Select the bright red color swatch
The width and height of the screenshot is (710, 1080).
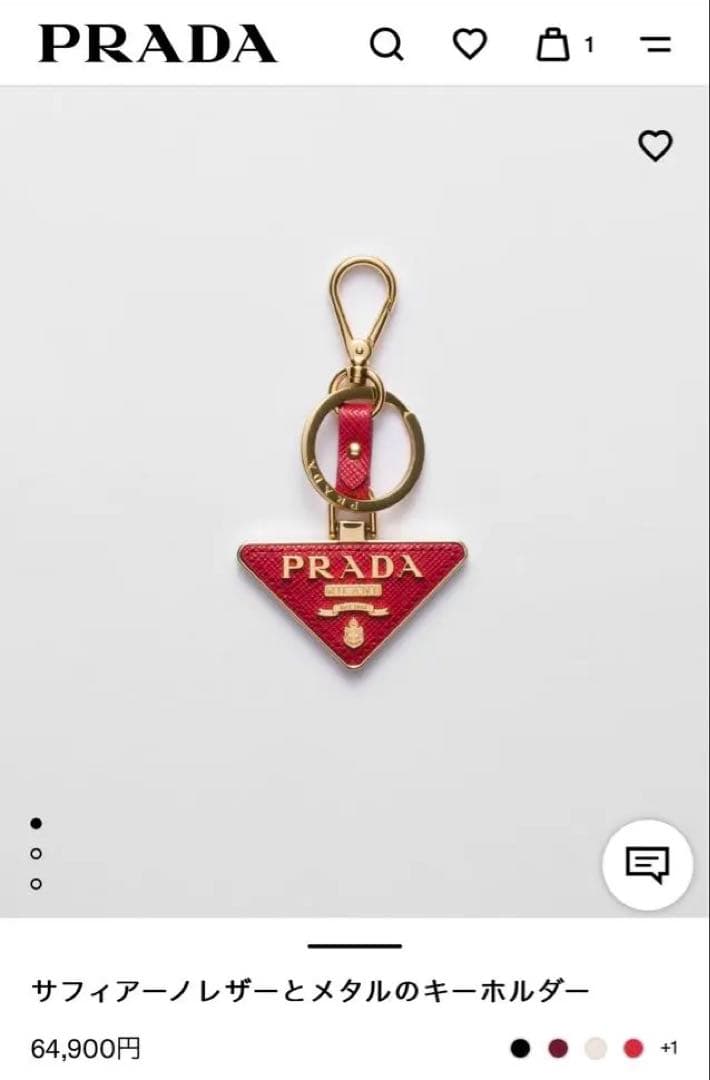(x=633, y=1048)
